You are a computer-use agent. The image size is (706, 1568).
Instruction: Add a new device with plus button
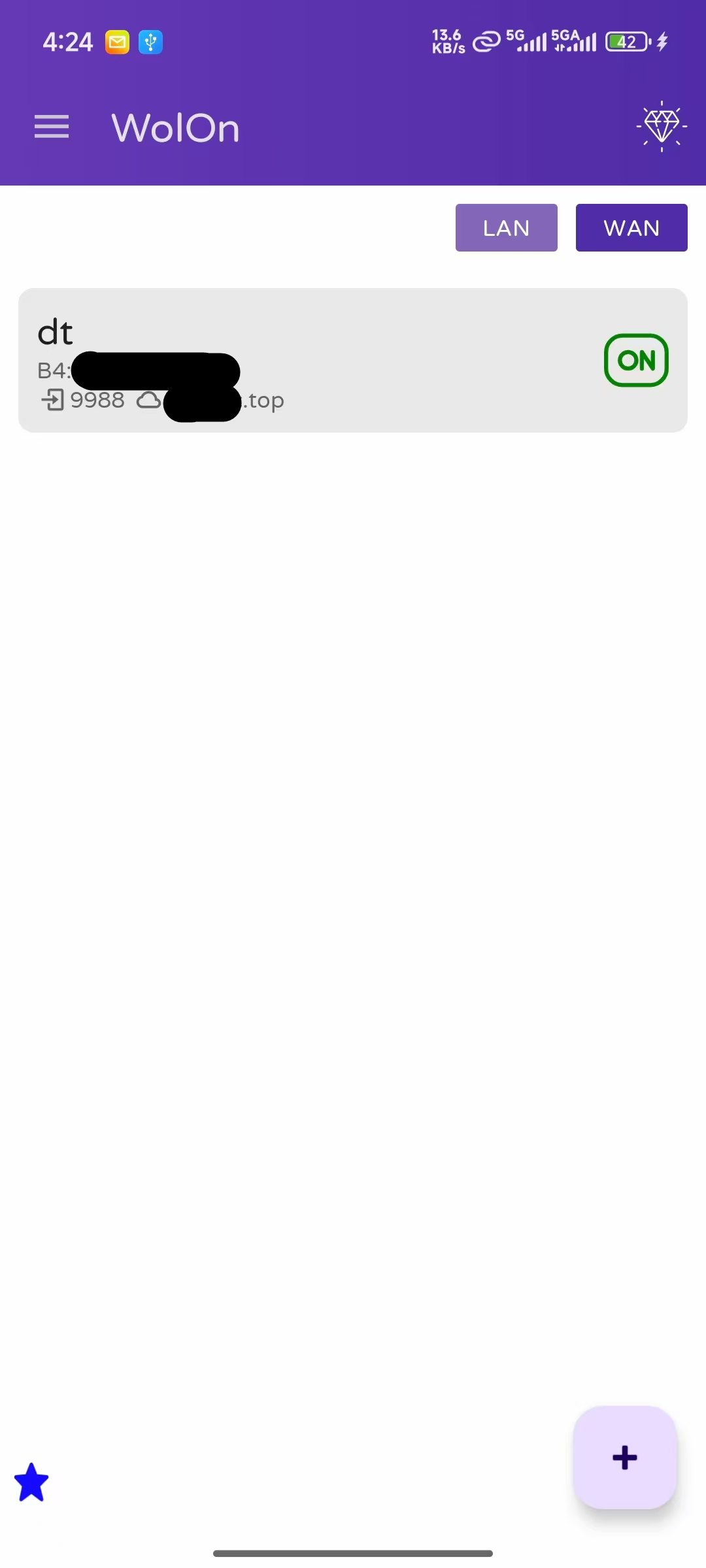[x=624, y=1457]
